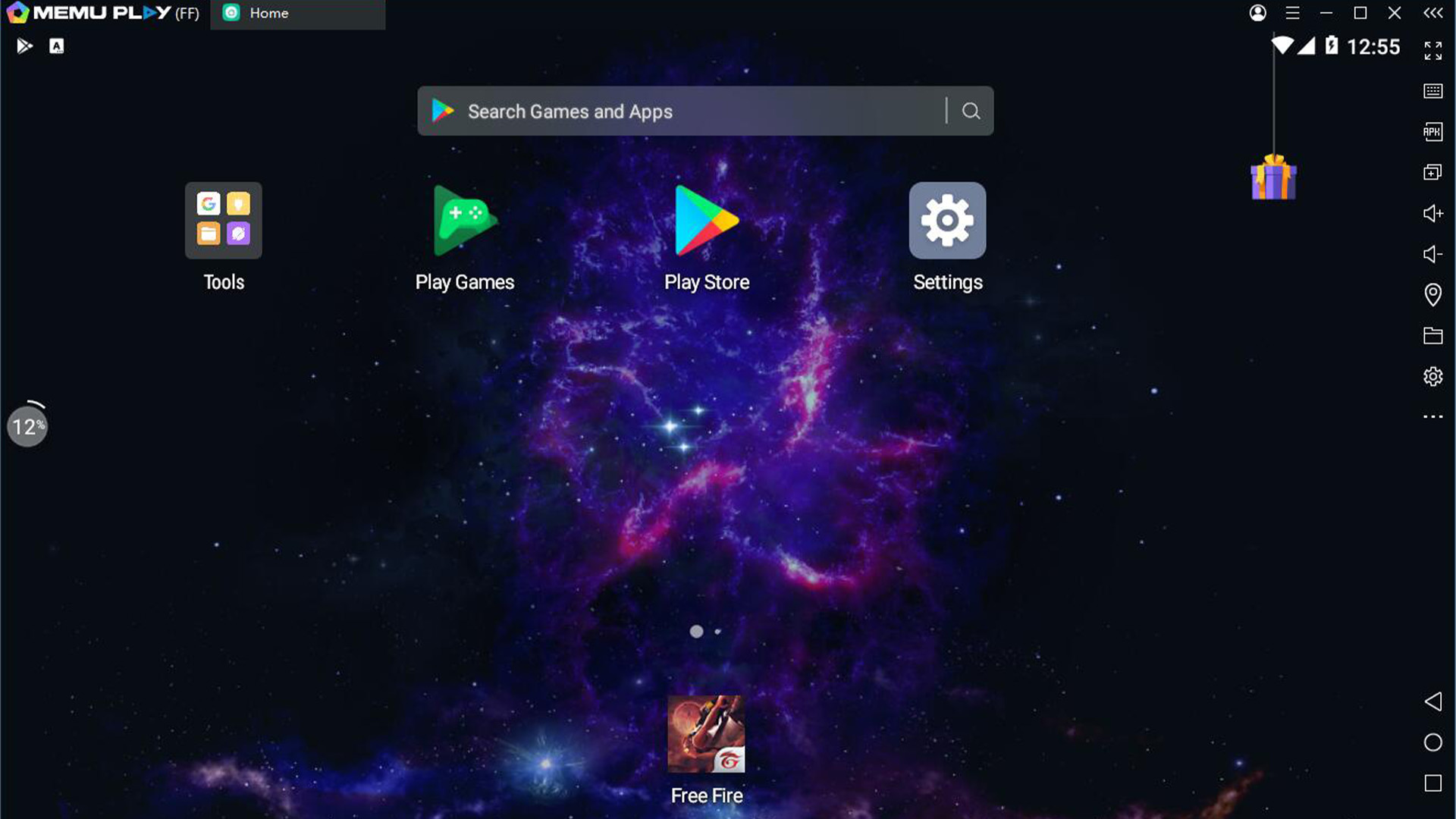Open the shared folder
The image size is (1456, 819).
point(1432,335)
